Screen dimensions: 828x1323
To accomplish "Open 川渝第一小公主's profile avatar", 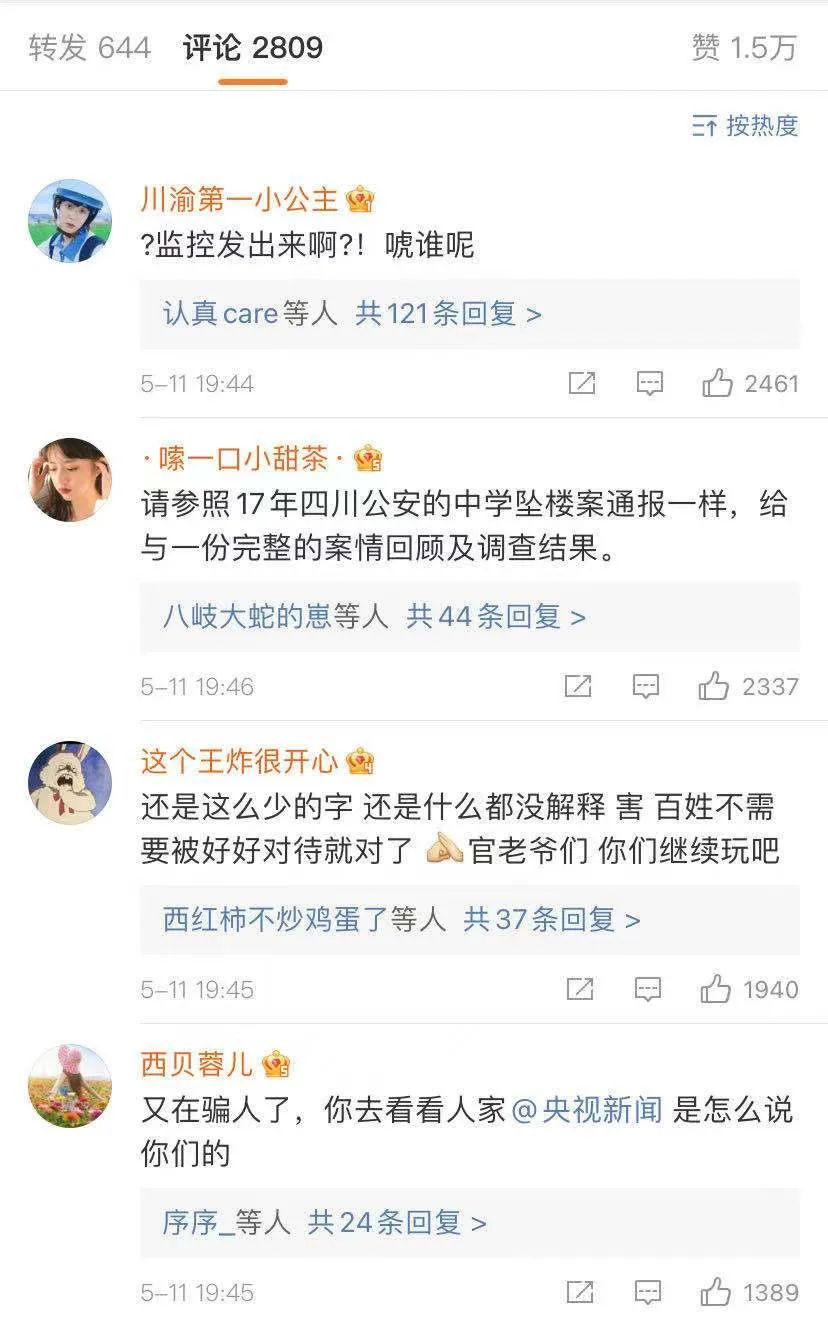I will coord(69,221).
